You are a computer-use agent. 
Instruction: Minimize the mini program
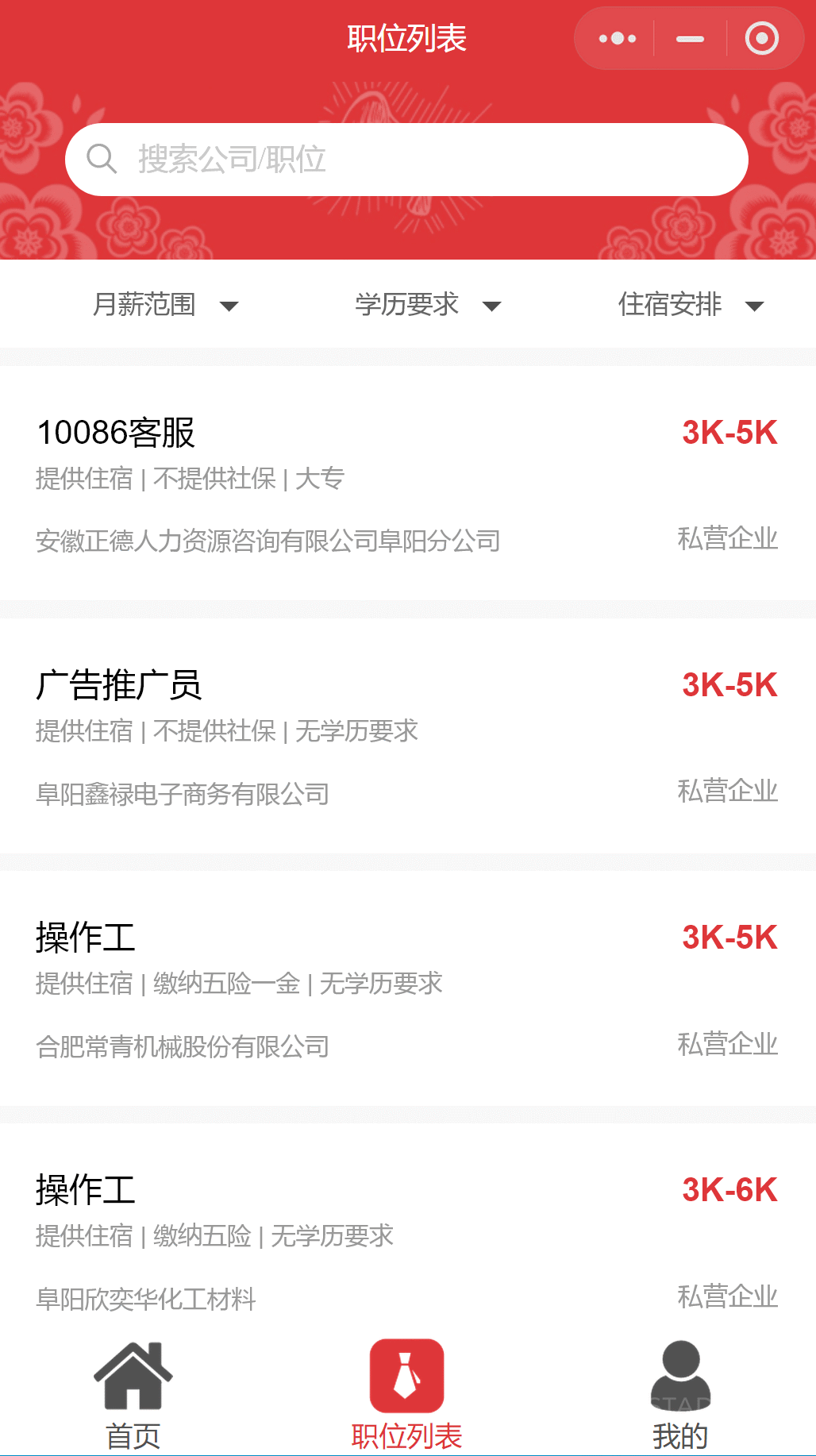(690, 38)
